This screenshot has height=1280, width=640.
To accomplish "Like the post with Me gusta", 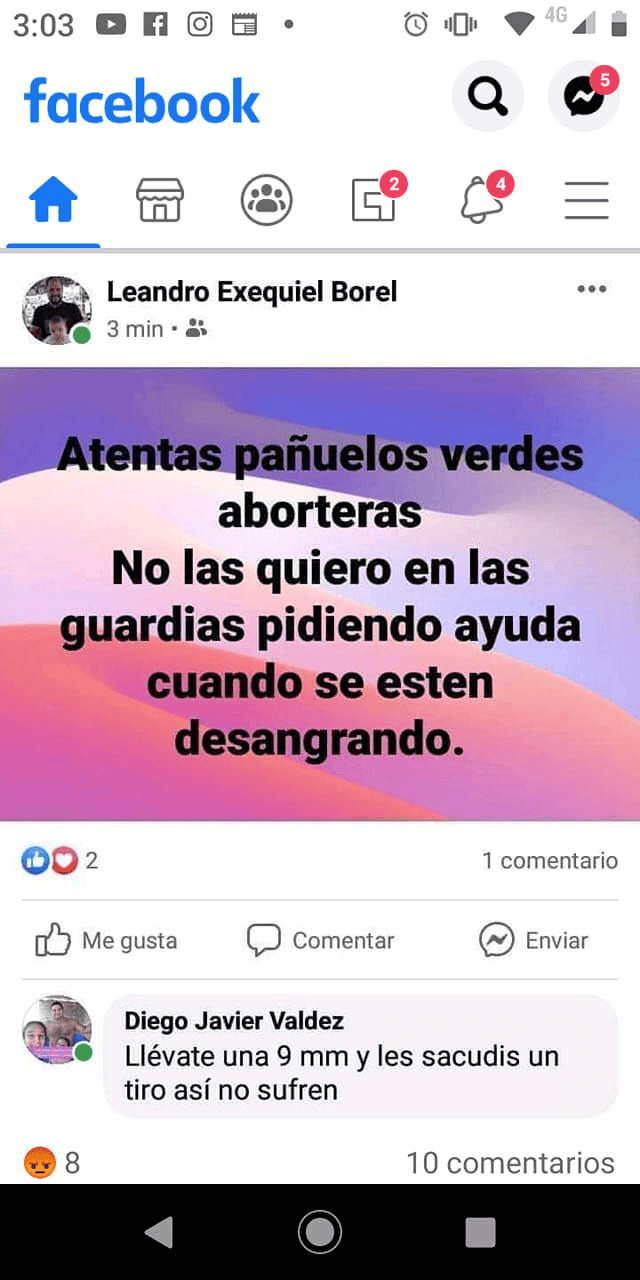I will coord(107,940).
